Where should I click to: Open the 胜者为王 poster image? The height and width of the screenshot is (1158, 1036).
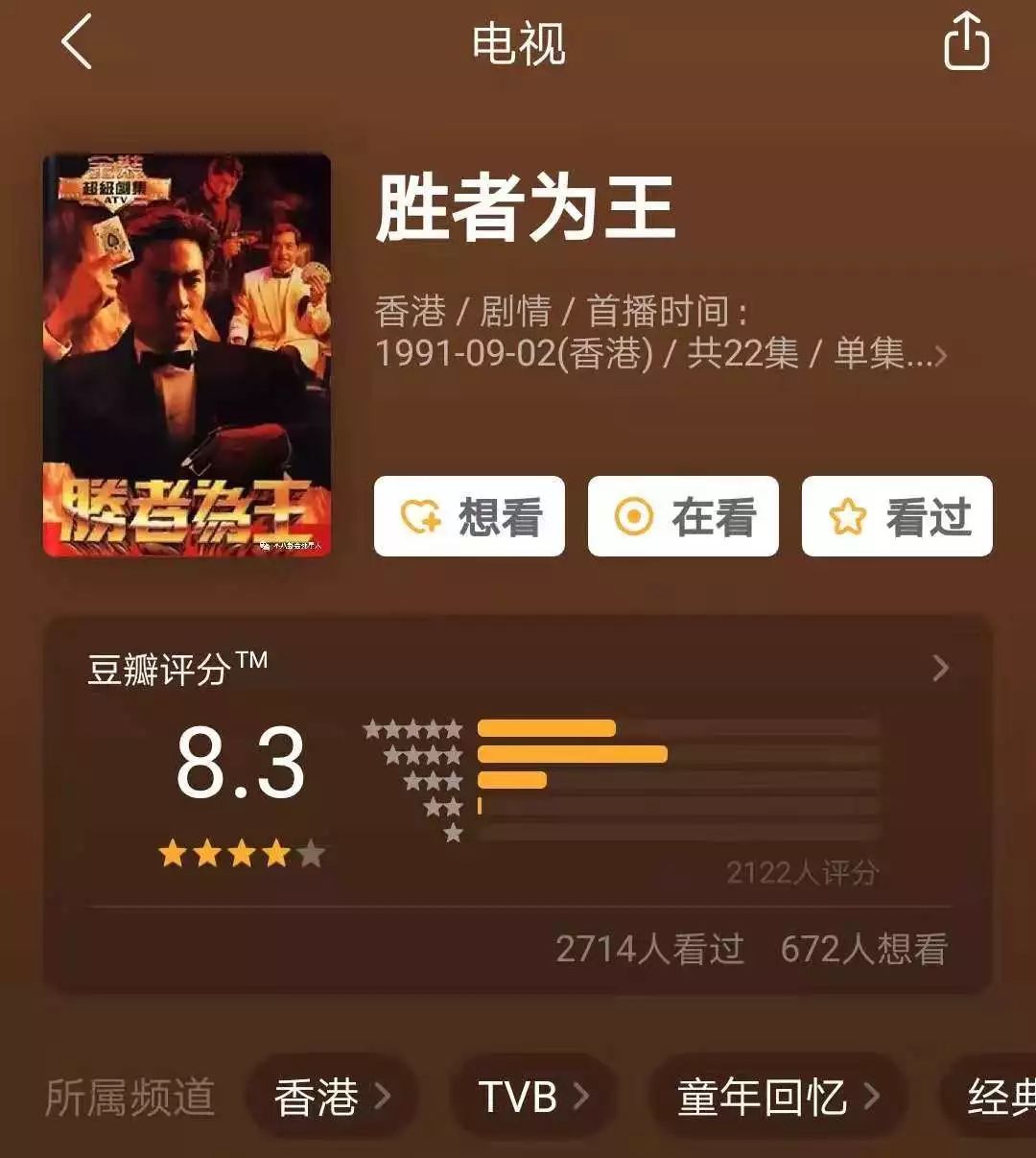[187, 355]
